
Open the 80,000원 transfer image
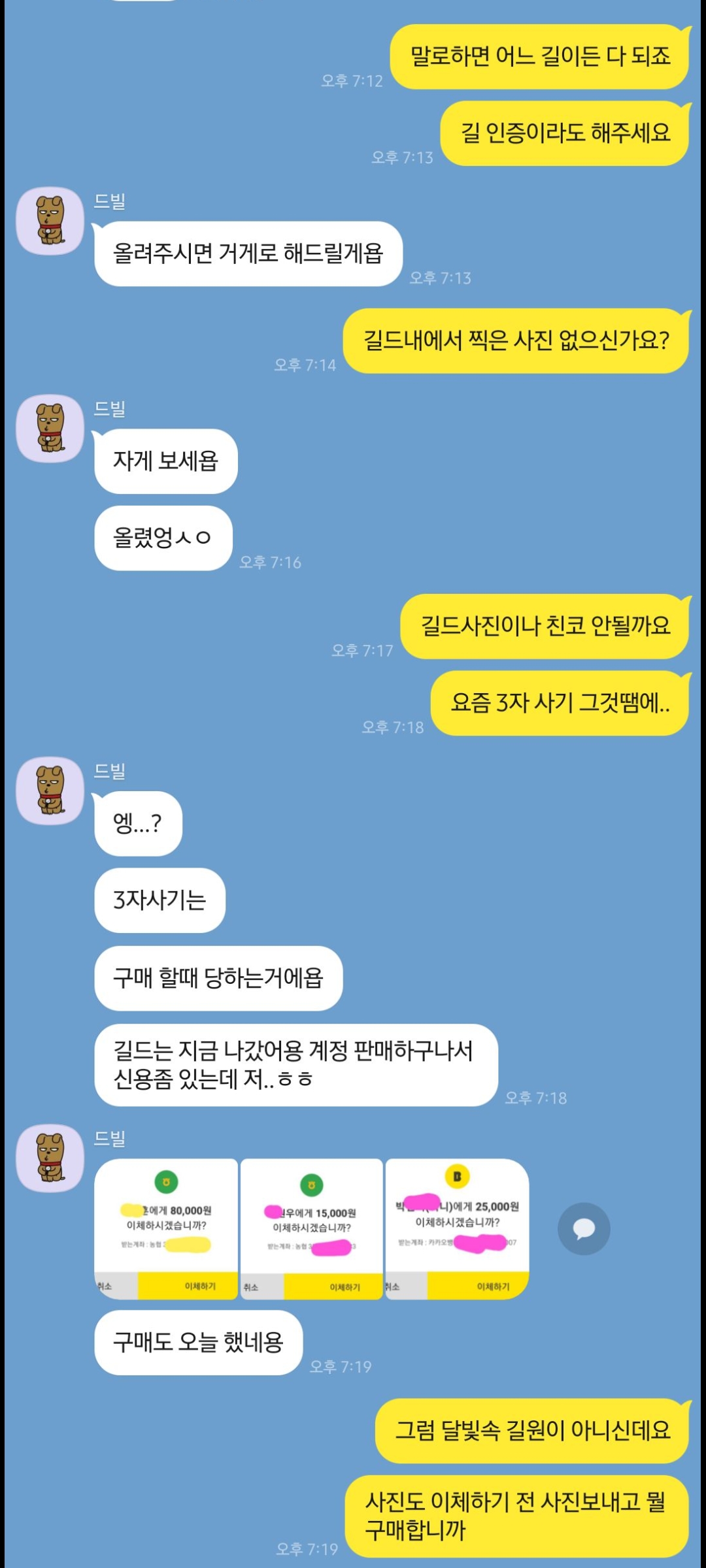click(166, 1228)
